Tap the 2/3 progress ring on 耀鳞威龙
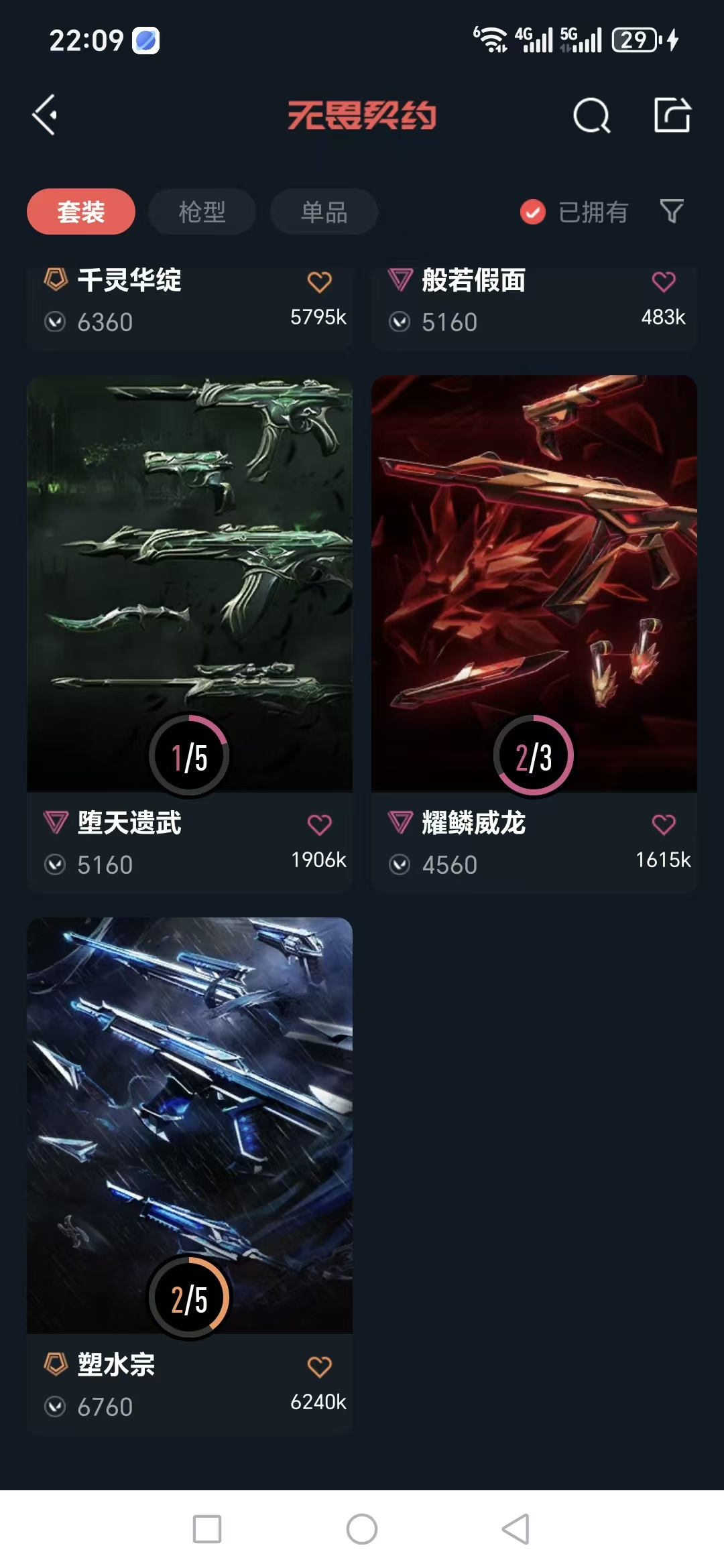 tap(533, 755)
